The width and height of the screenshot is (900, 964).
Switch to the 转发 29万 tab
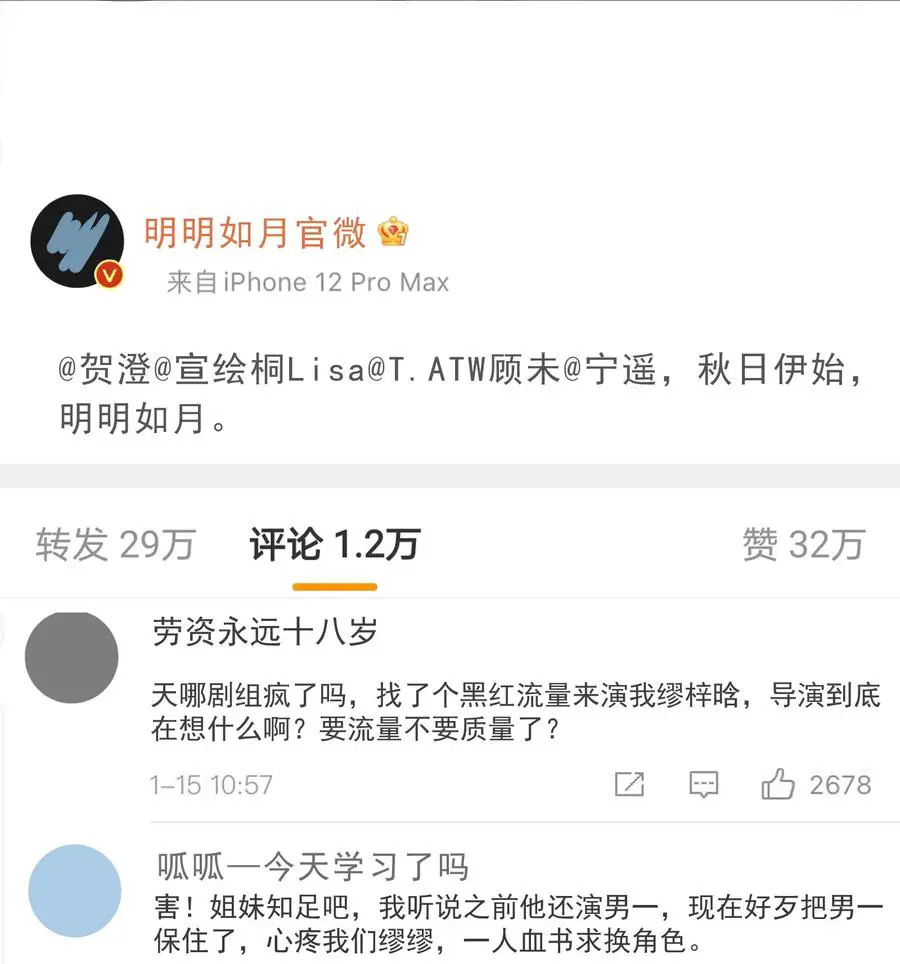coord(115,545)
